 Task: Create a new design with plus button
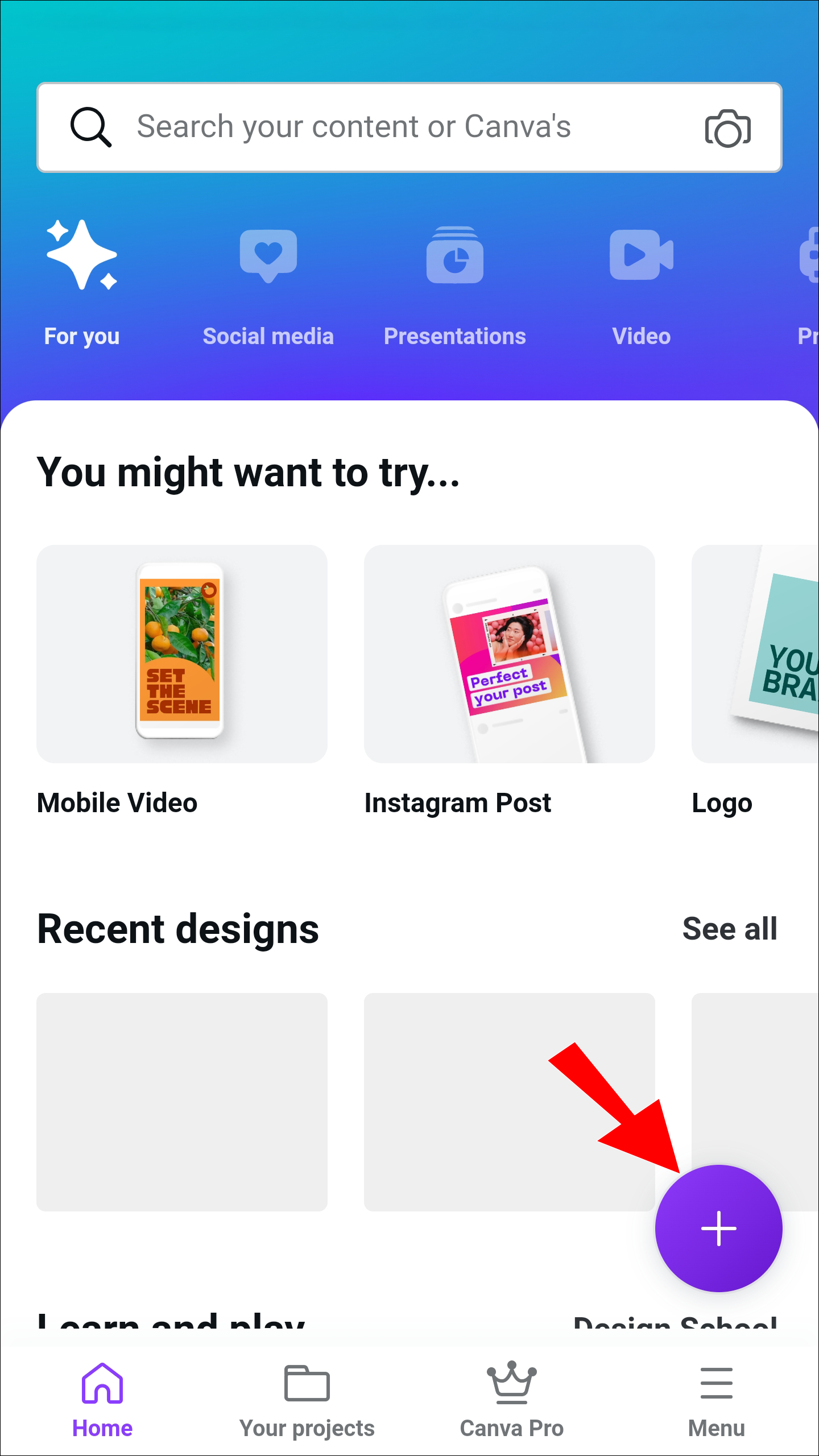pyautogui.click(x=718, y=1228)
